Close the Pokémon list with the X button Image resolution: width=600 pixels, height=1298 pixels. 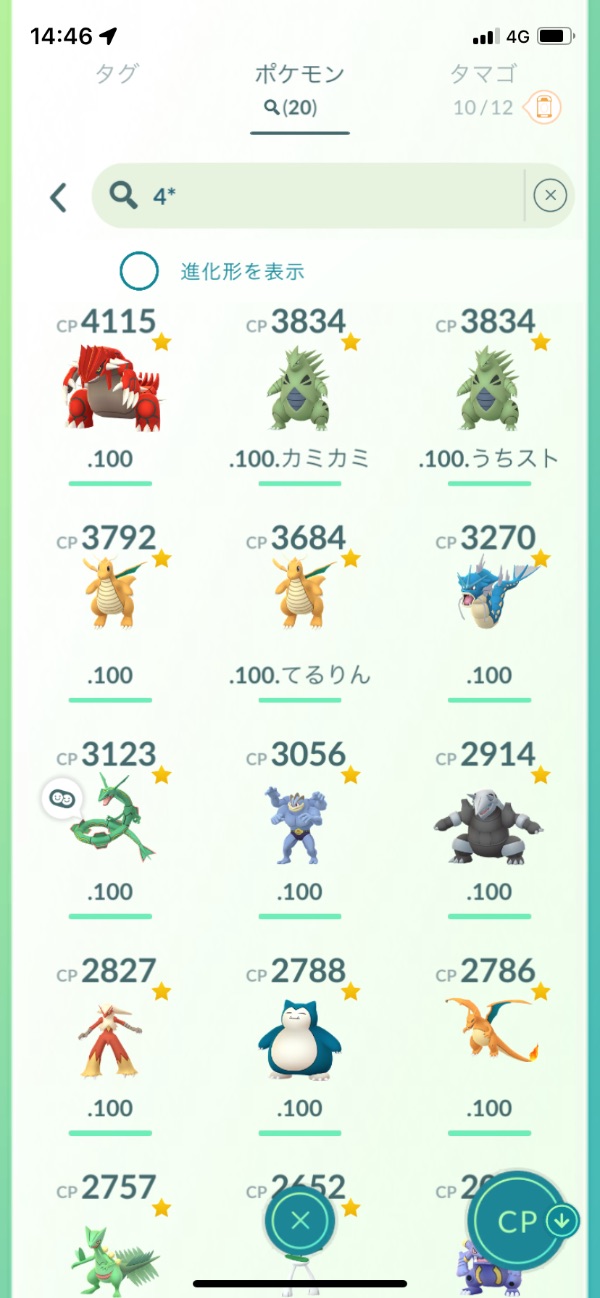click(300, 1220)
